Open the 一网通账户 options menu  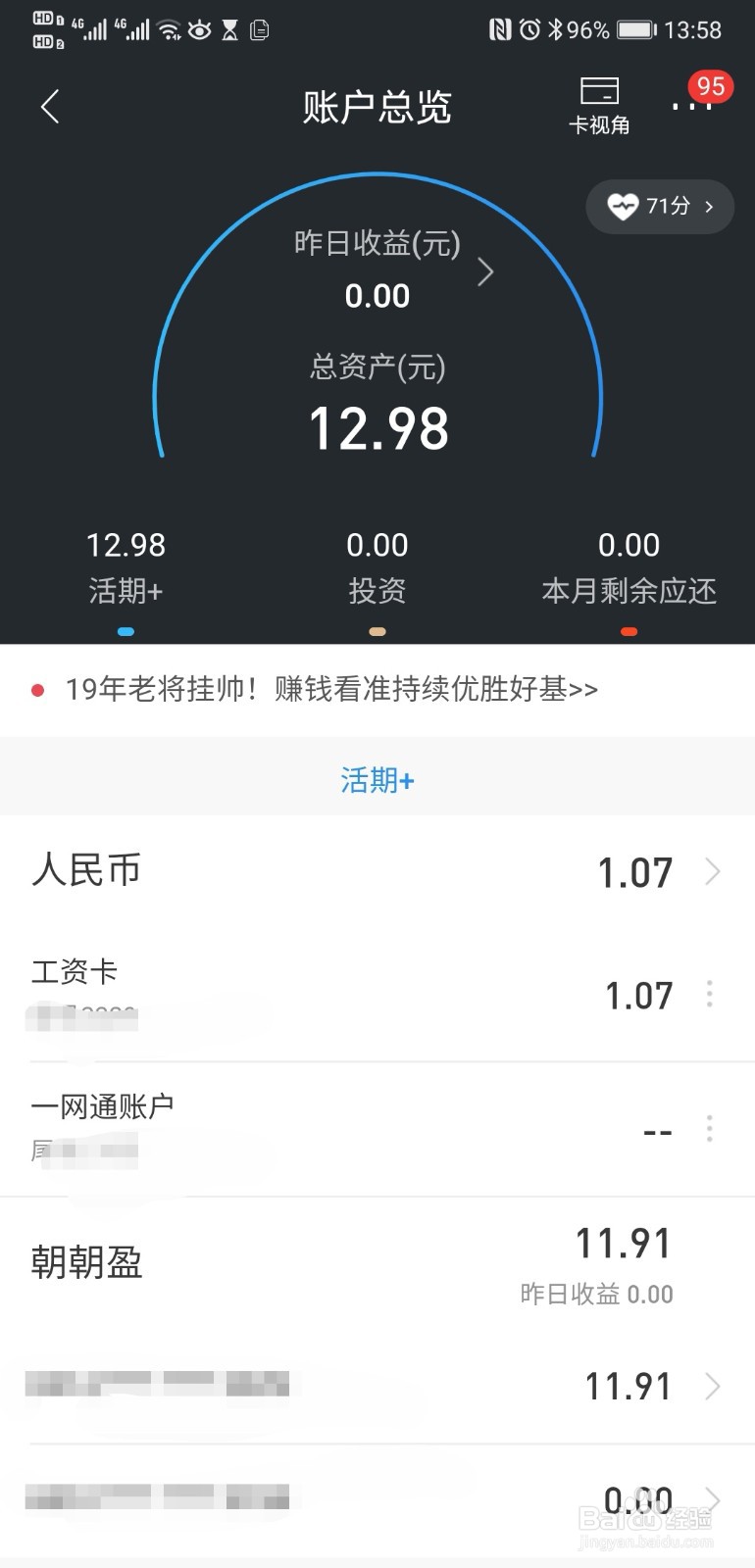tap(709, 1130)
